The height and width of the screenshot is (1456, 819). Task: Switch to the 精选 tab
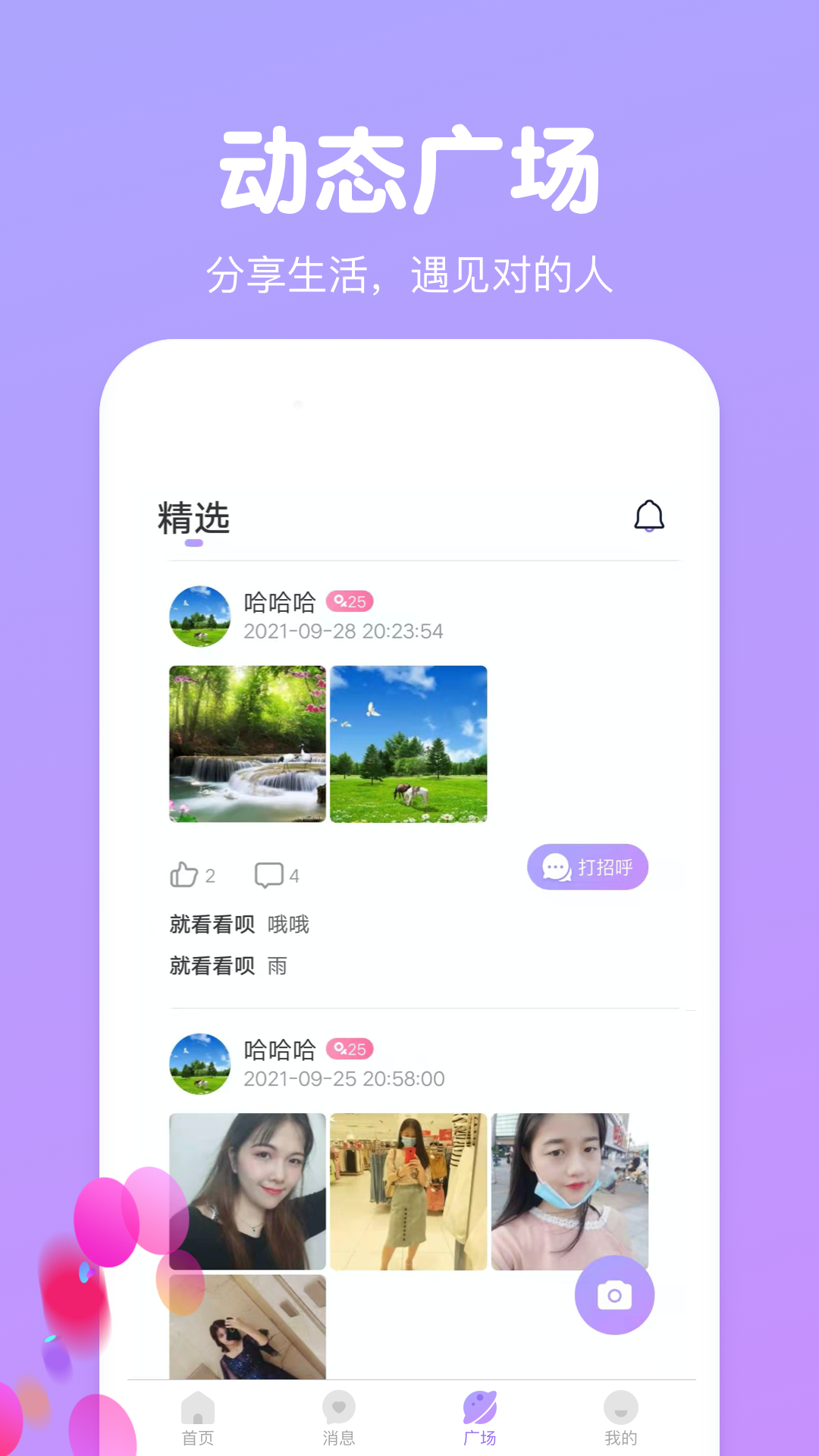point(193,519)
